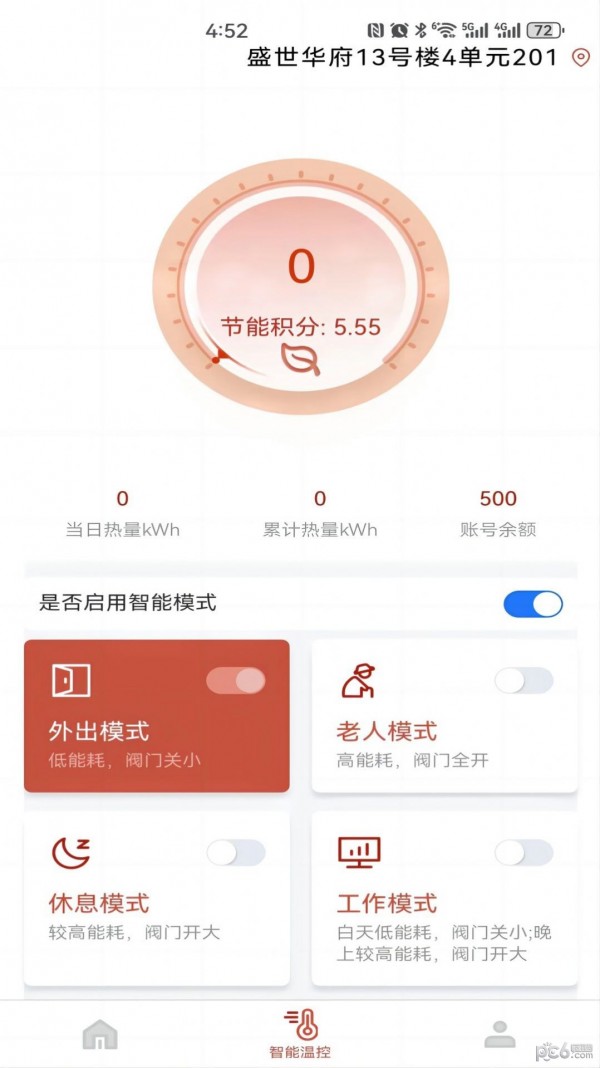Tap the location pin icon beside the address

point(580,58)
